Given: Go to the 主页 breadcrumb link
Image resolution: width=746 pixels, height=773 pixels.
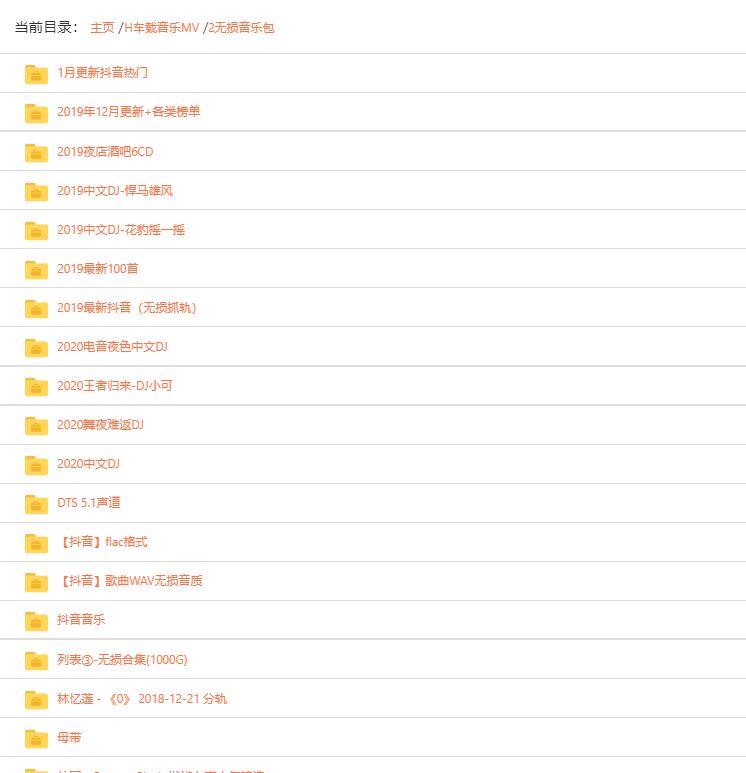Looking at the screenshot, I should [x=102, y=28].
